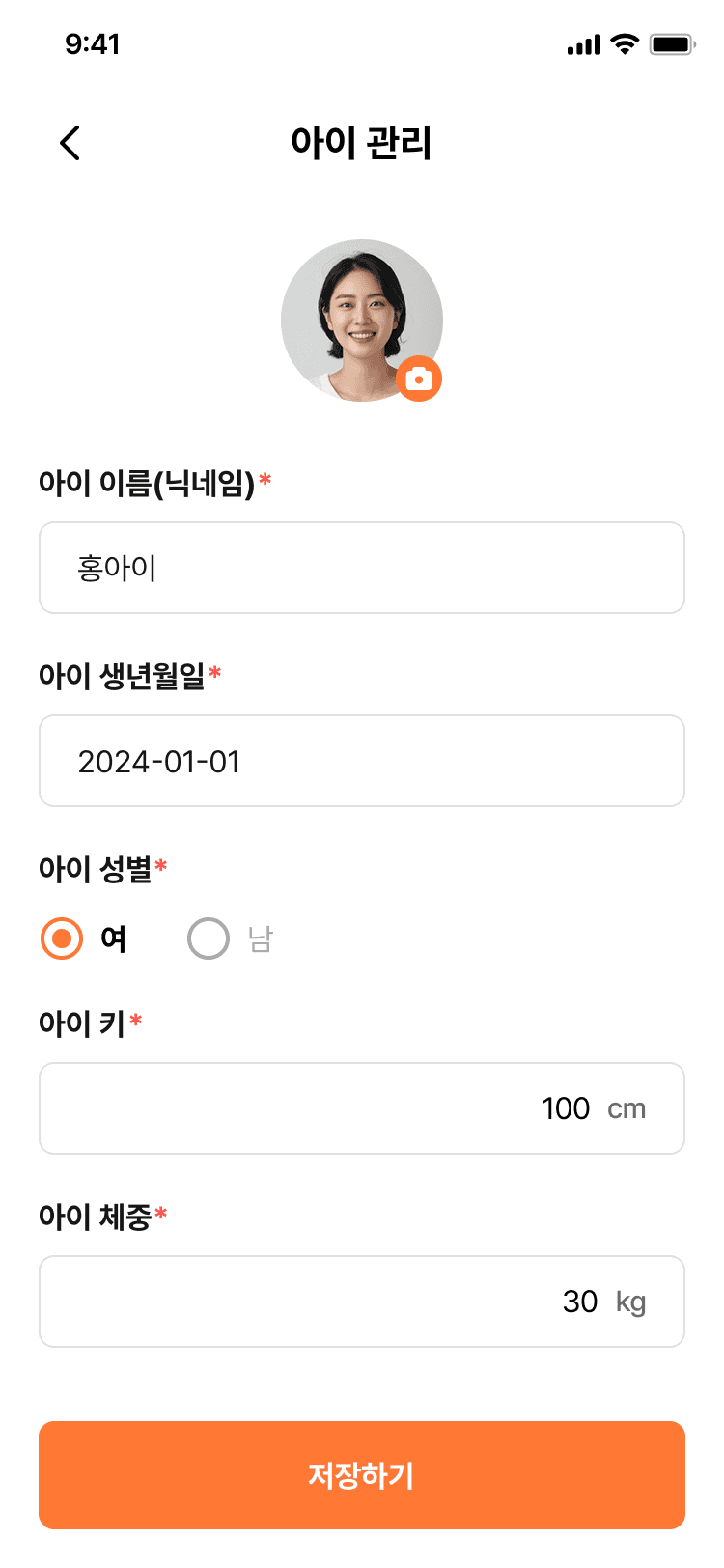Select 여 as gender

point(62,938)
